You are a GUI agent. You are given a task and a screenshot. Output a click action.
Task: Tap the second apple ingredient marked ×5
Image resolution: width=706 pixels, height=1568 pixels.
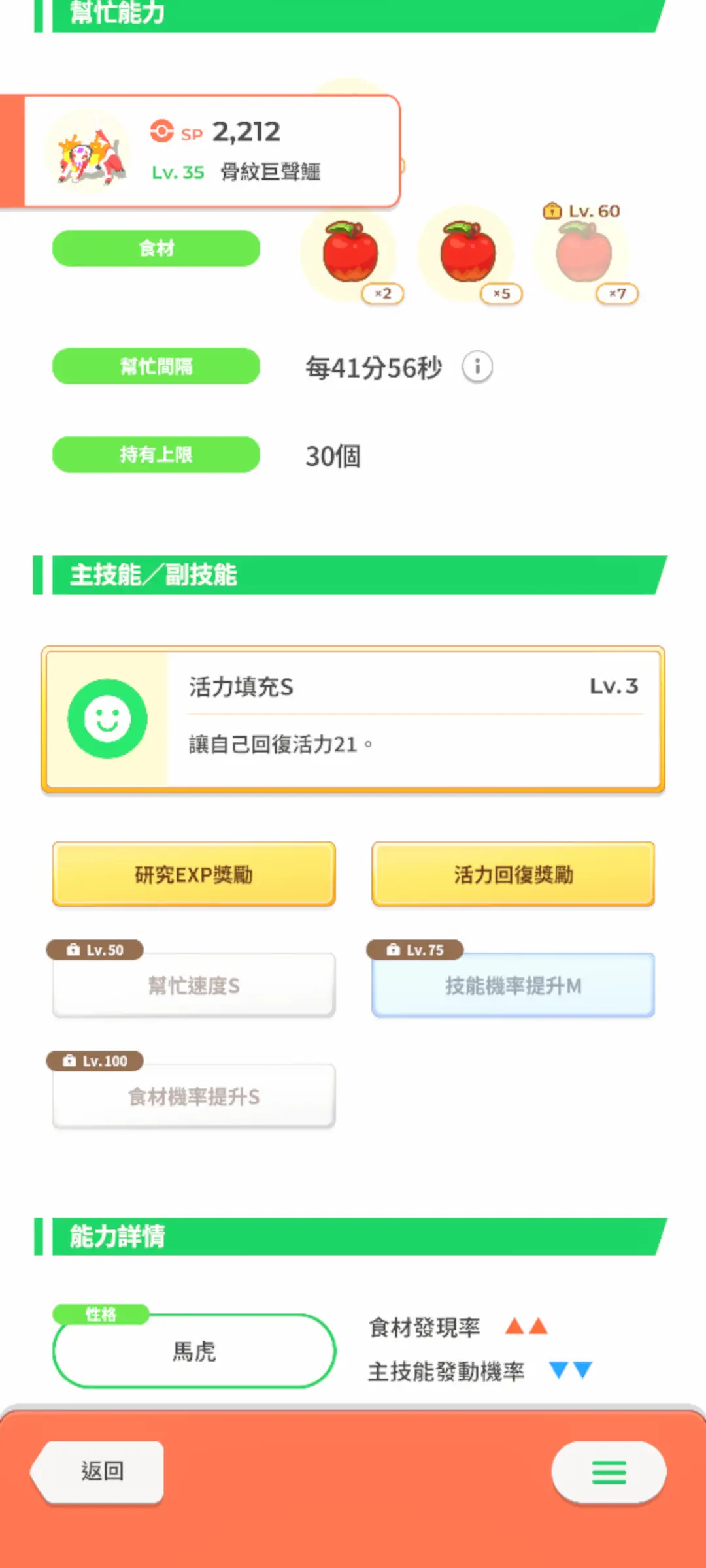tap(468, 253)
